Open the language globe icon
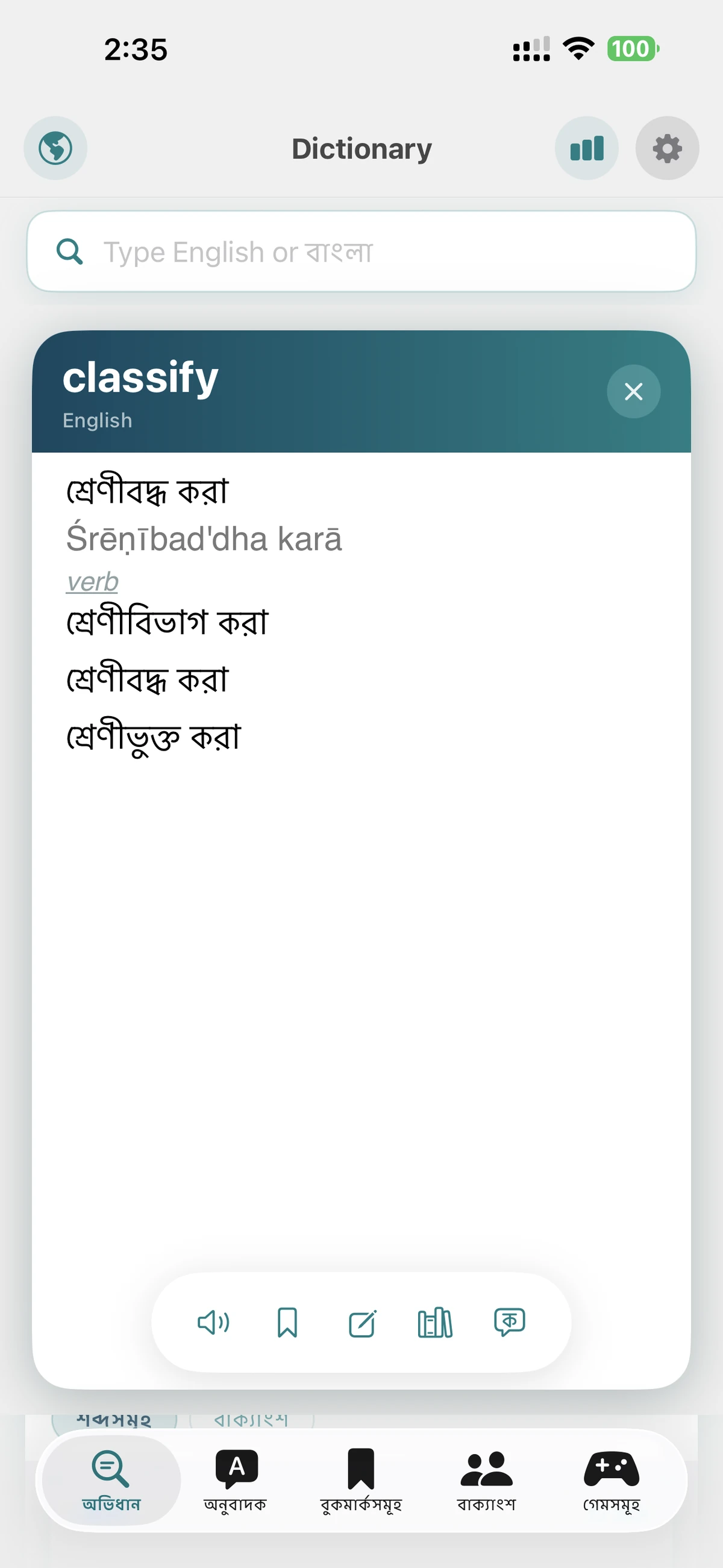This screenshot has width=723, height=1568. pyautogui.click(x=55, y=148)
